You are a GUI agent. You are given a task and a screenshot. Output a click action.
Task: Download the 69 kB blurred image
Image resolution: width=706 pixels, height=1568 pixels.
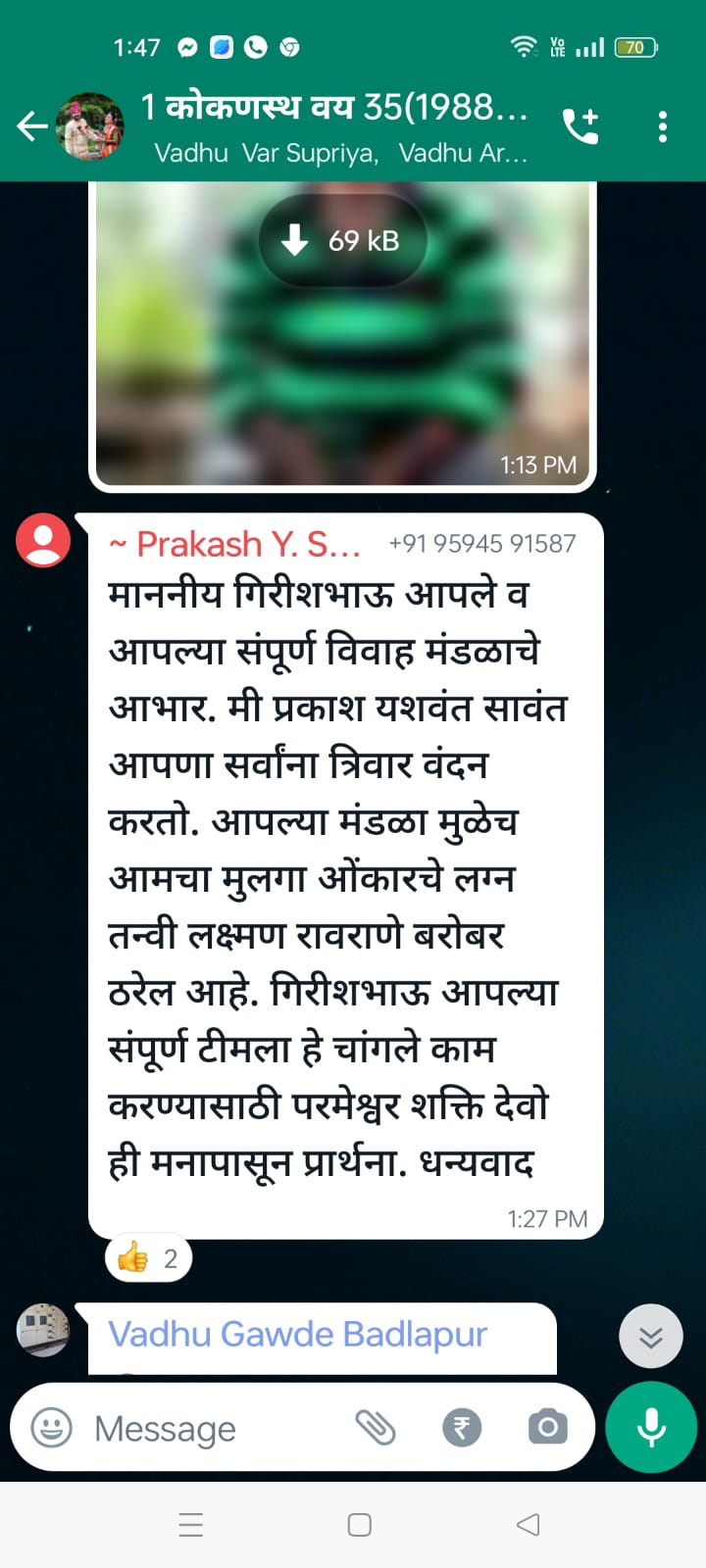click(x=342, y=240)
